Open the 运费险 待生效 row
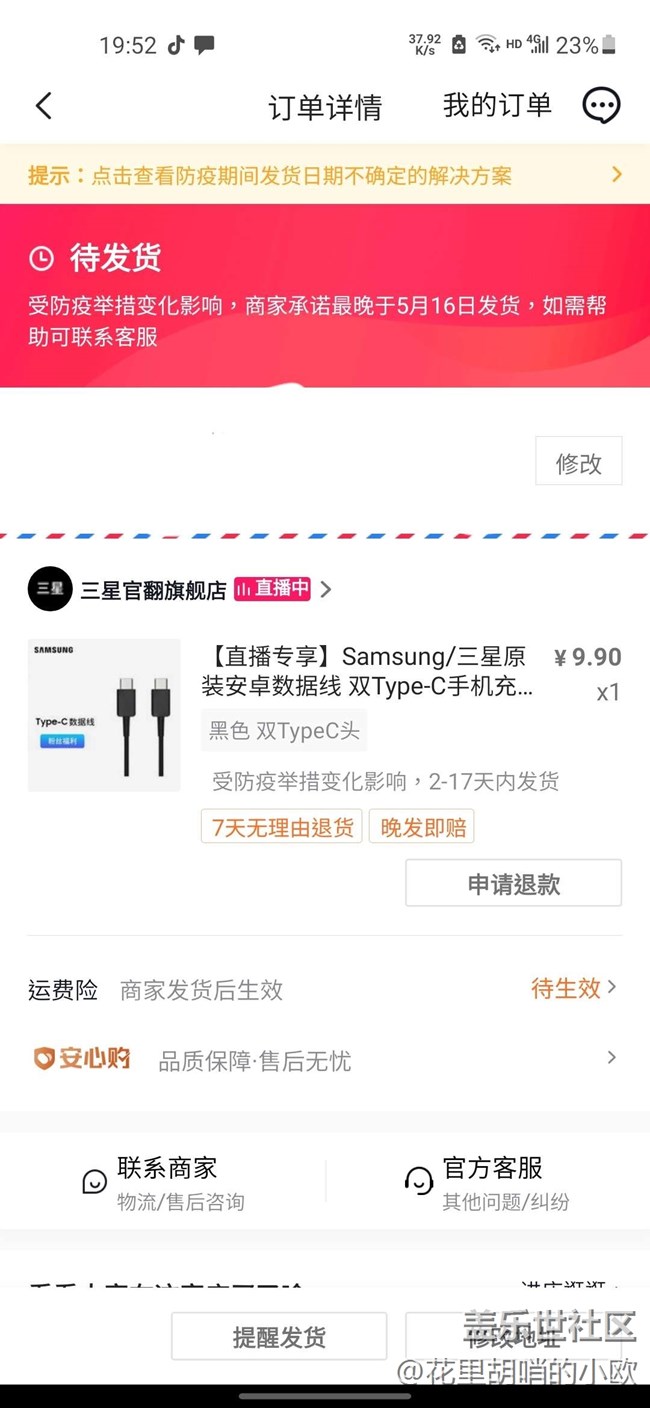 coord(325,990)
